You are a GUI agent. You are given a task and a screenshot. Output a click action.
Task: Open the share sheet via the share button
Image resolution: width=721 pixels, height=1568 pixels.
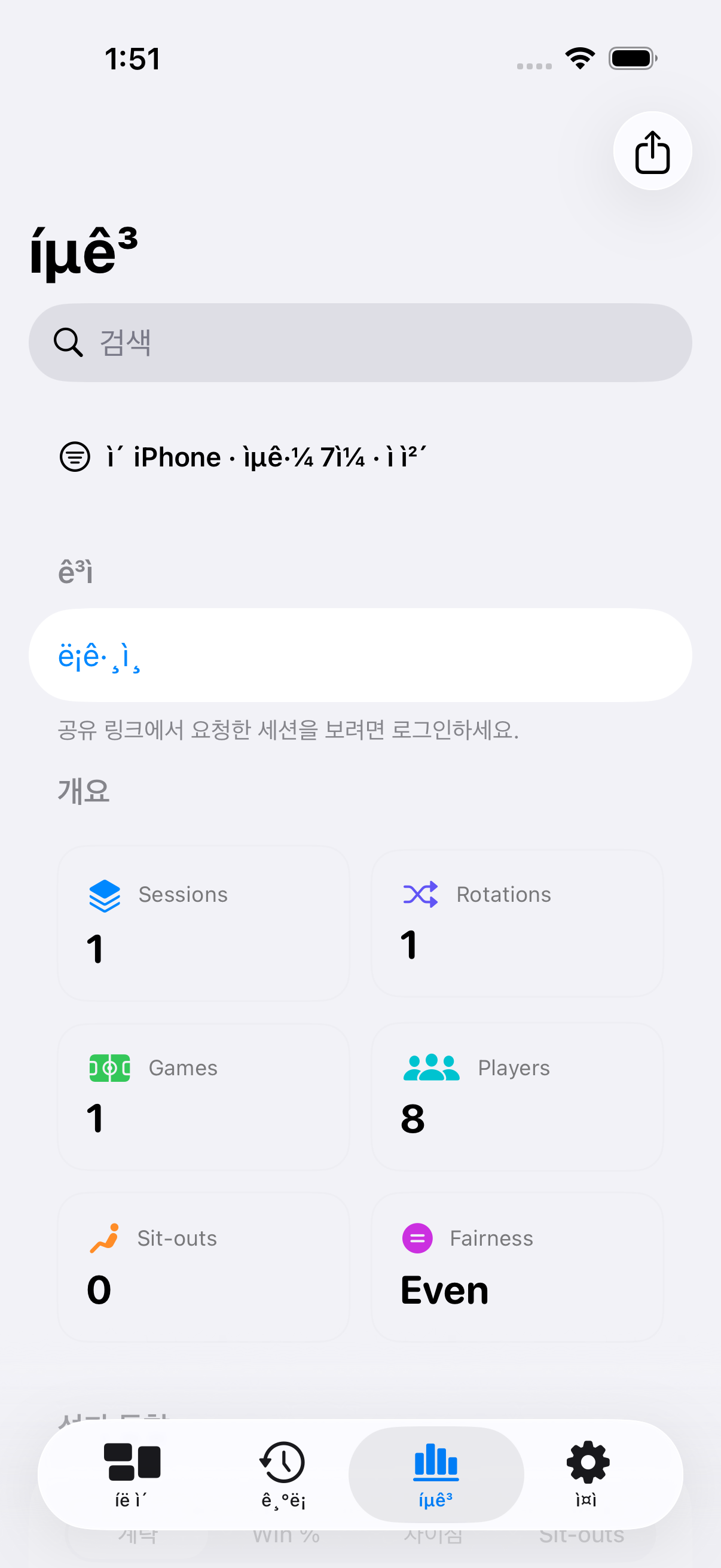(652, 151)
